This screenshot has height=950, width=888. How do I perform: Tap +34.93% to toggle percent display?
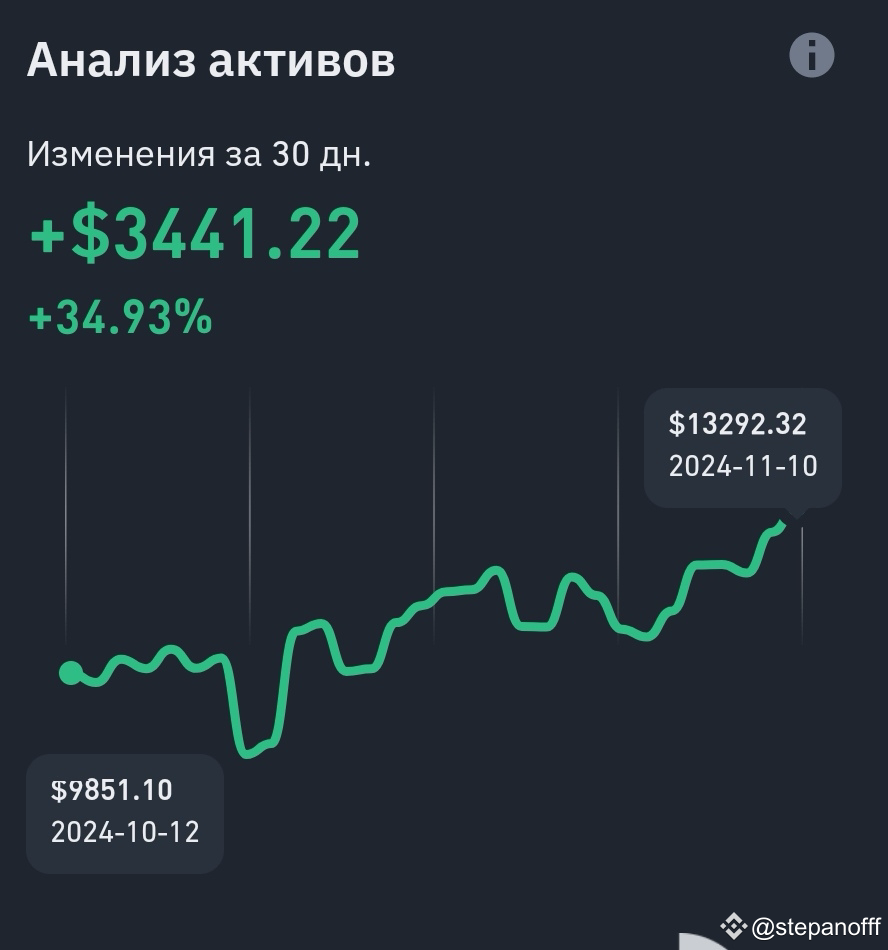point(119,318)
